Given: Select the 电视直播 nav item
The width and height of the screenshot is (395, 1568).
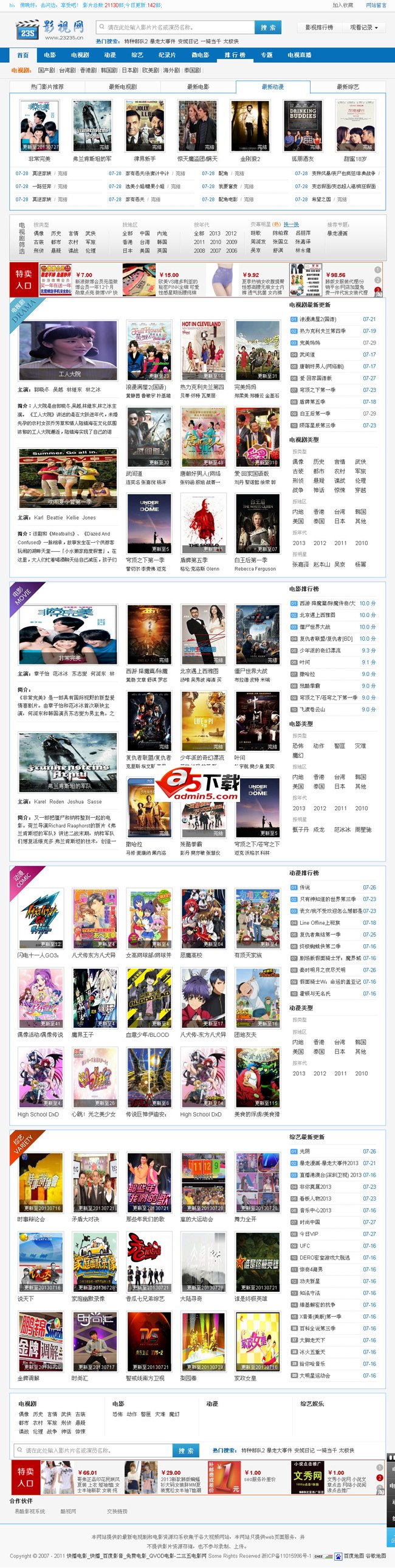Looking at the screenshot, I should pos(299,55).
